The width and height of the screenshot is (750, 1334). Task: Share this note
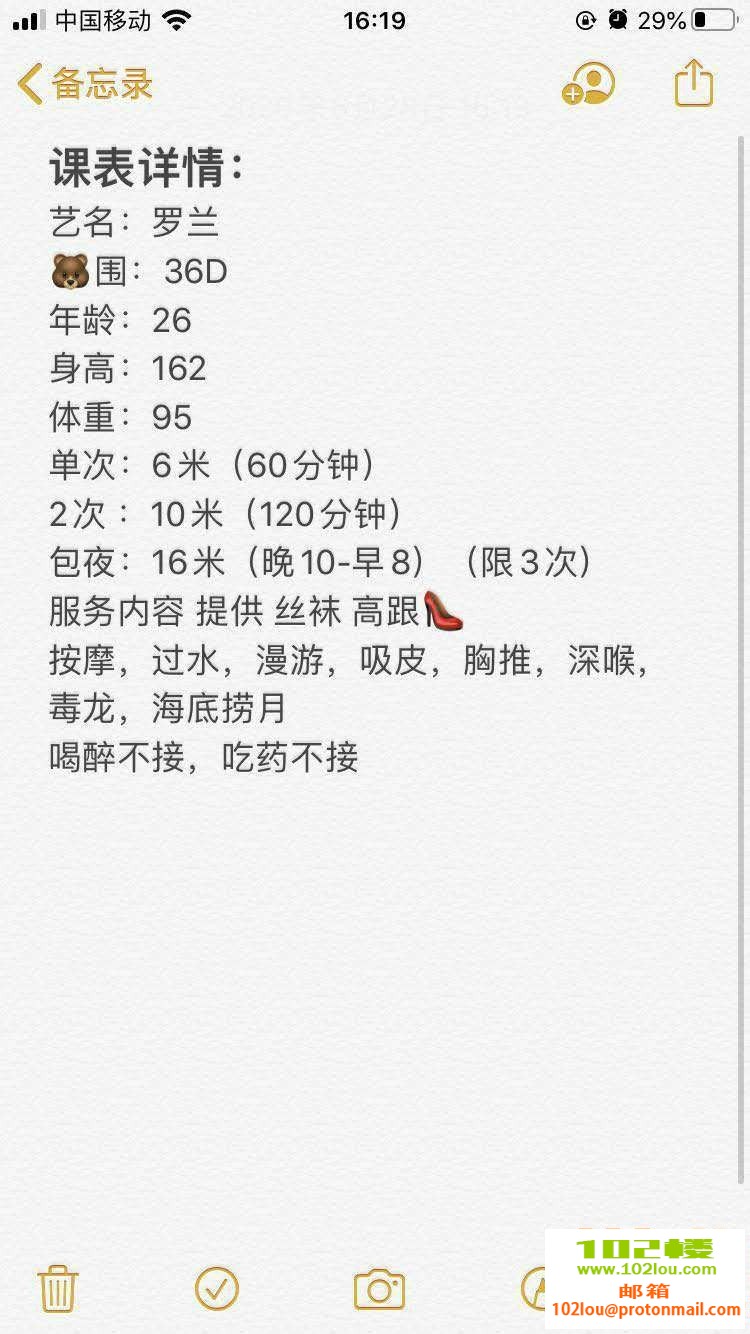point(693,84)
